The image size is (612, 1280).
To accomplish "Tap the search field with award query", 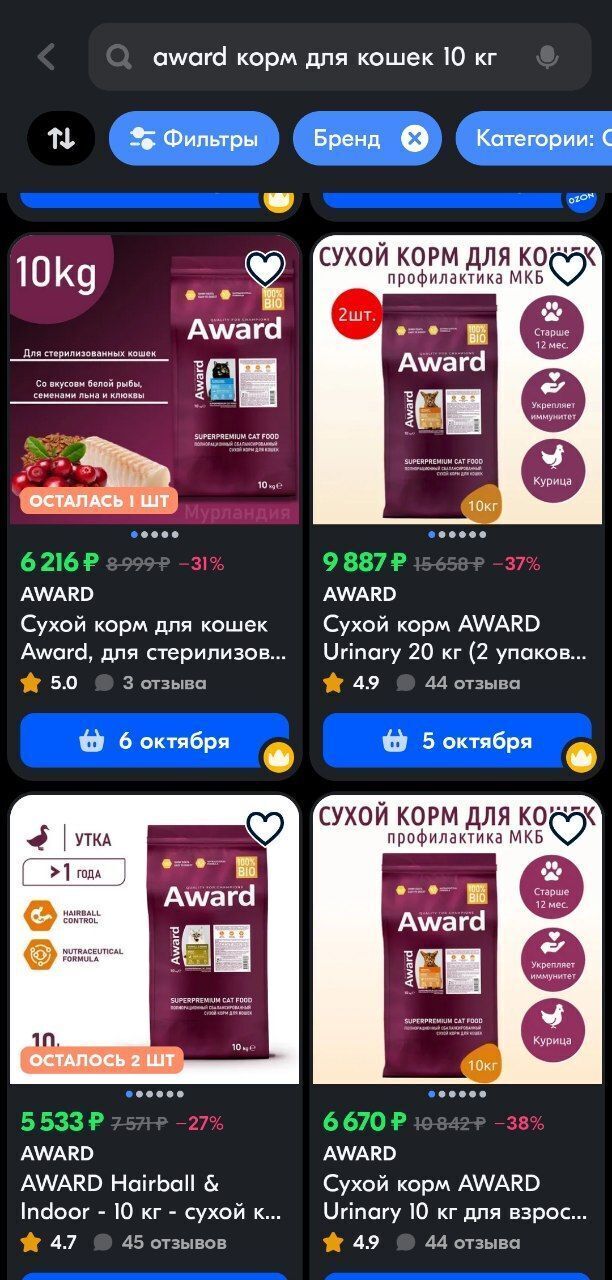I will [x=325, y=57].
